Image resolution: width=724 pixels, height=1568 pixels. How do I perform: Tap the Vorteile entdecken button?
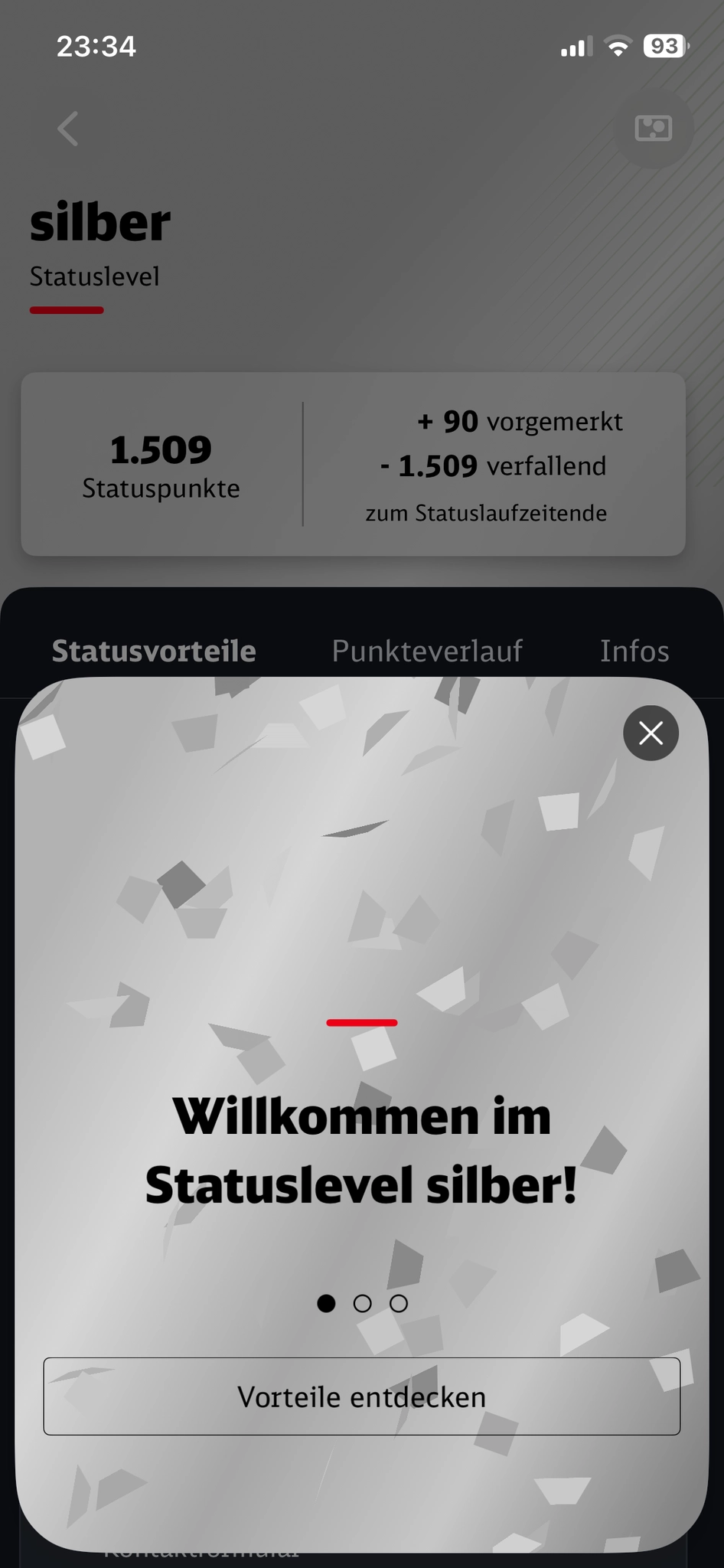361,1396
